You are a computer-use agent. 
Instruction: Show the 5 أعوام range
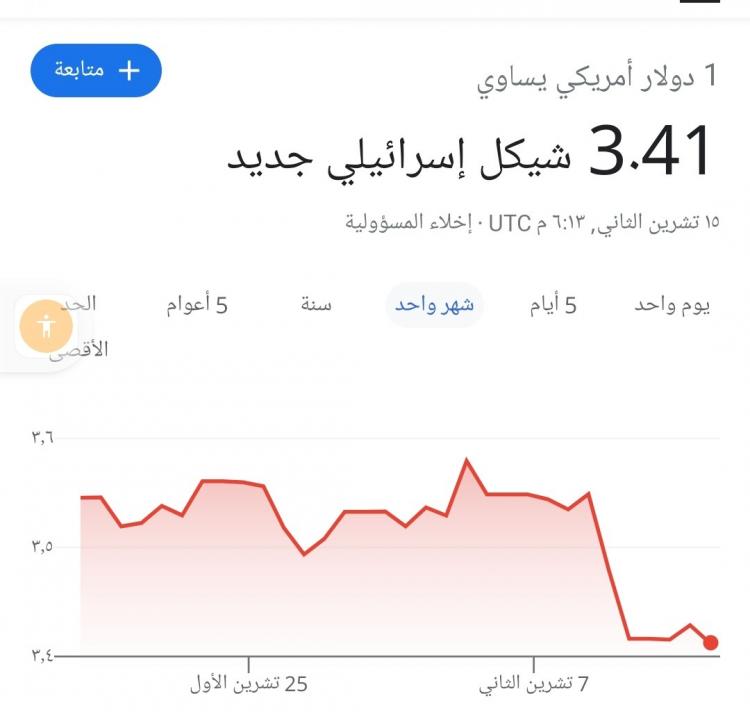(x=197, y=305)
